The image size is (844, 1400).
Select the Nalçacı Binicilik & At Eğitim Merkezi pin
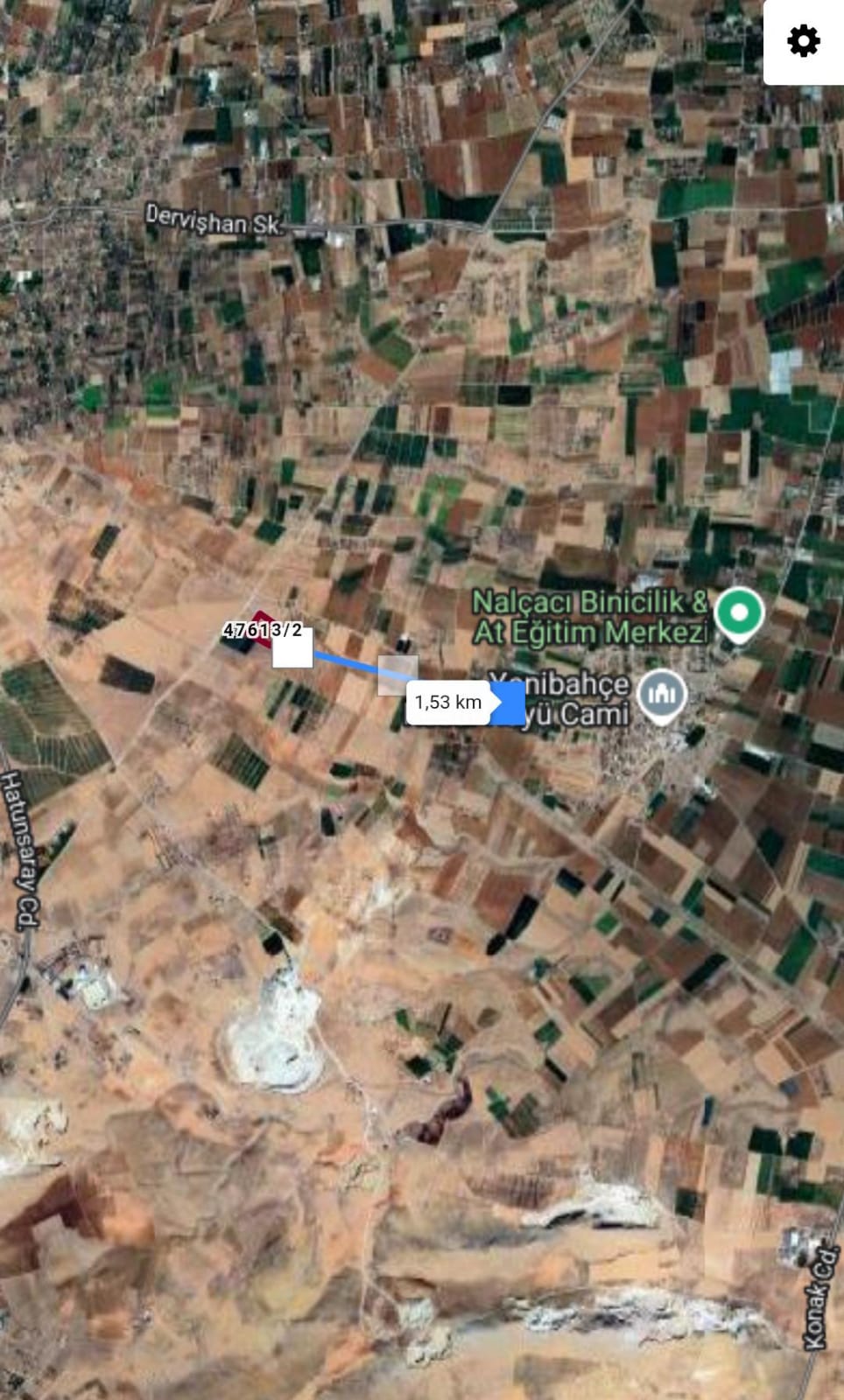click(739, 612)
